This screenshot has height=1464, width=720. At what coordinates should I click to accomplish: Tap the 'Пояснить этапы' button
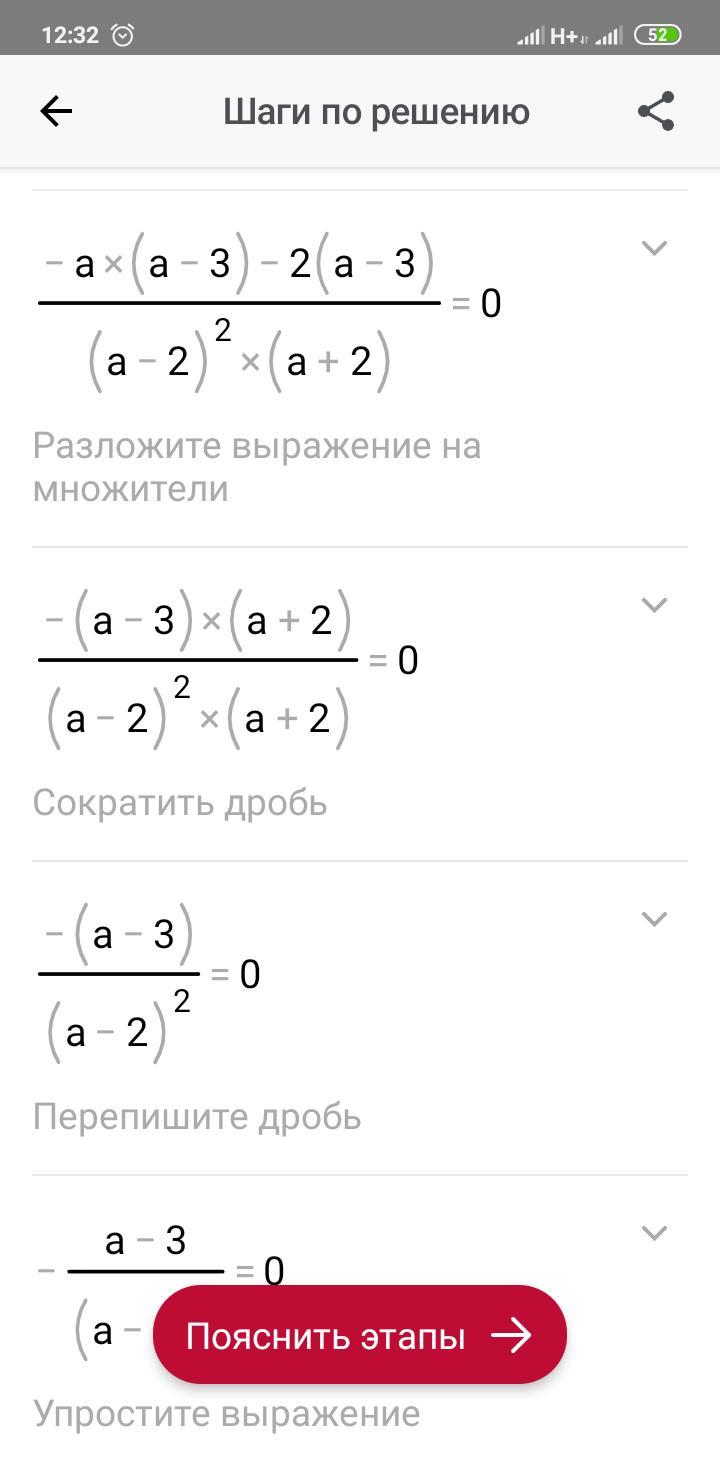360,1335
